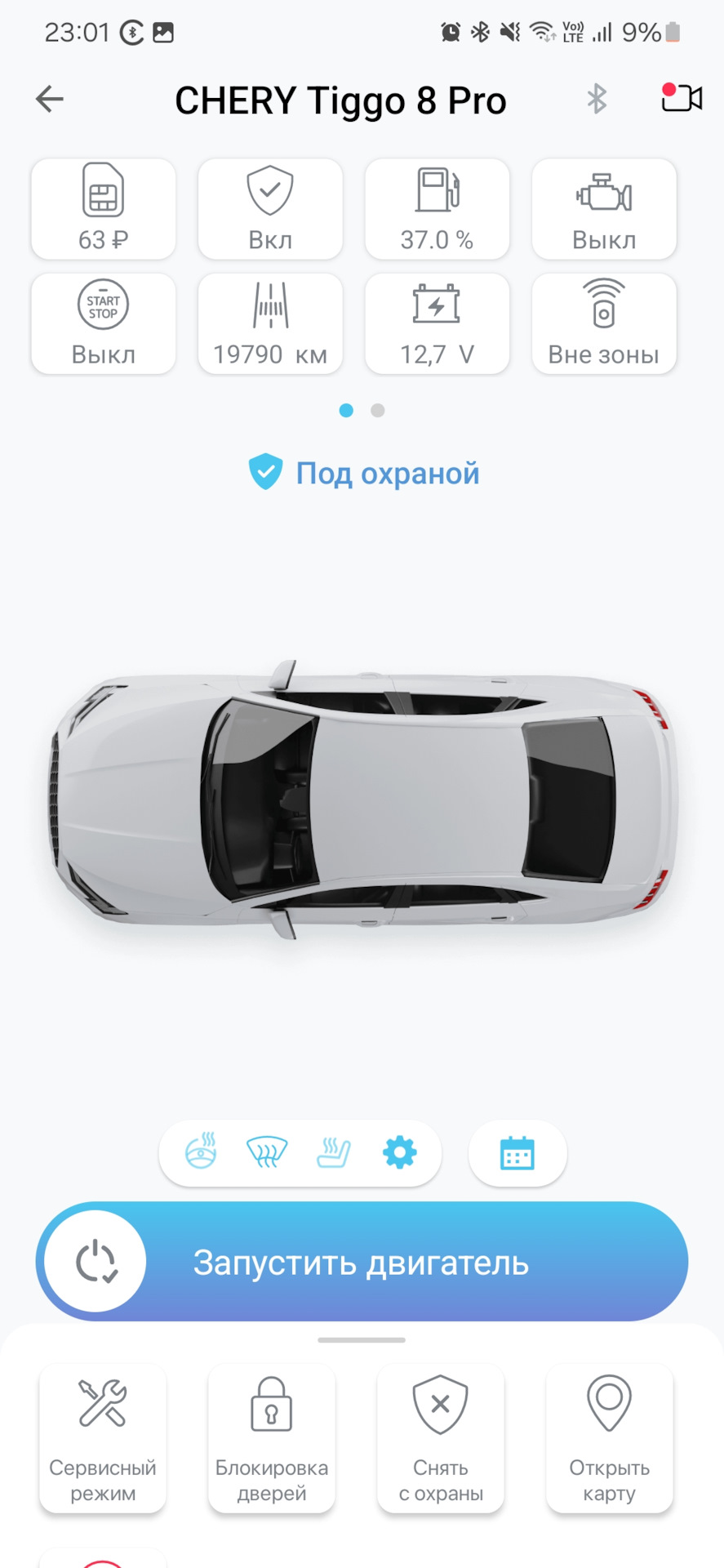Tap Блокировка дверей
The image size is (724, 1568).
272,1438
